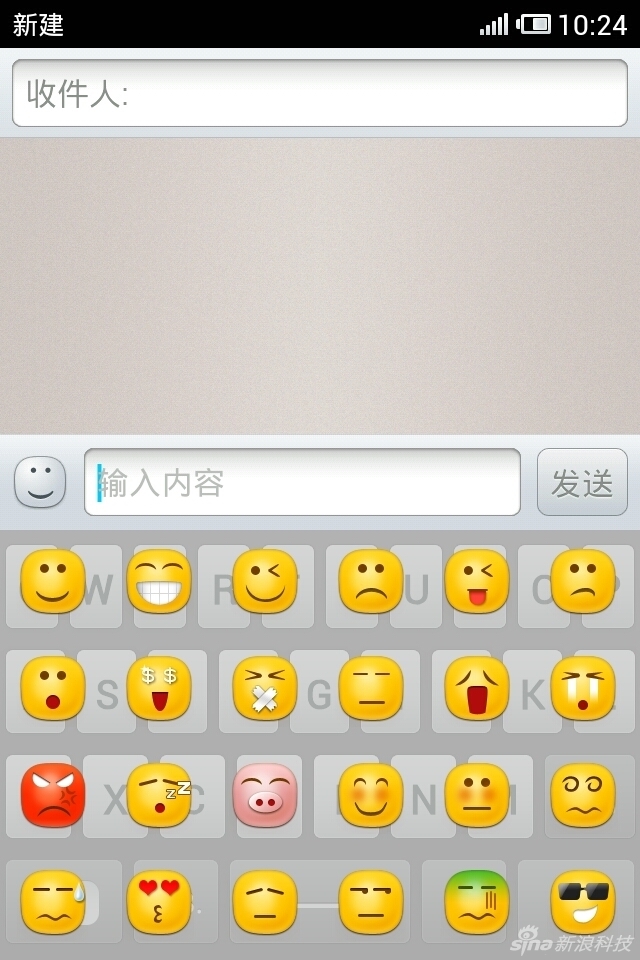Screen dimensions: 640x960
Task: Insert the crying tears emoji
Action: tap(583, 688)
